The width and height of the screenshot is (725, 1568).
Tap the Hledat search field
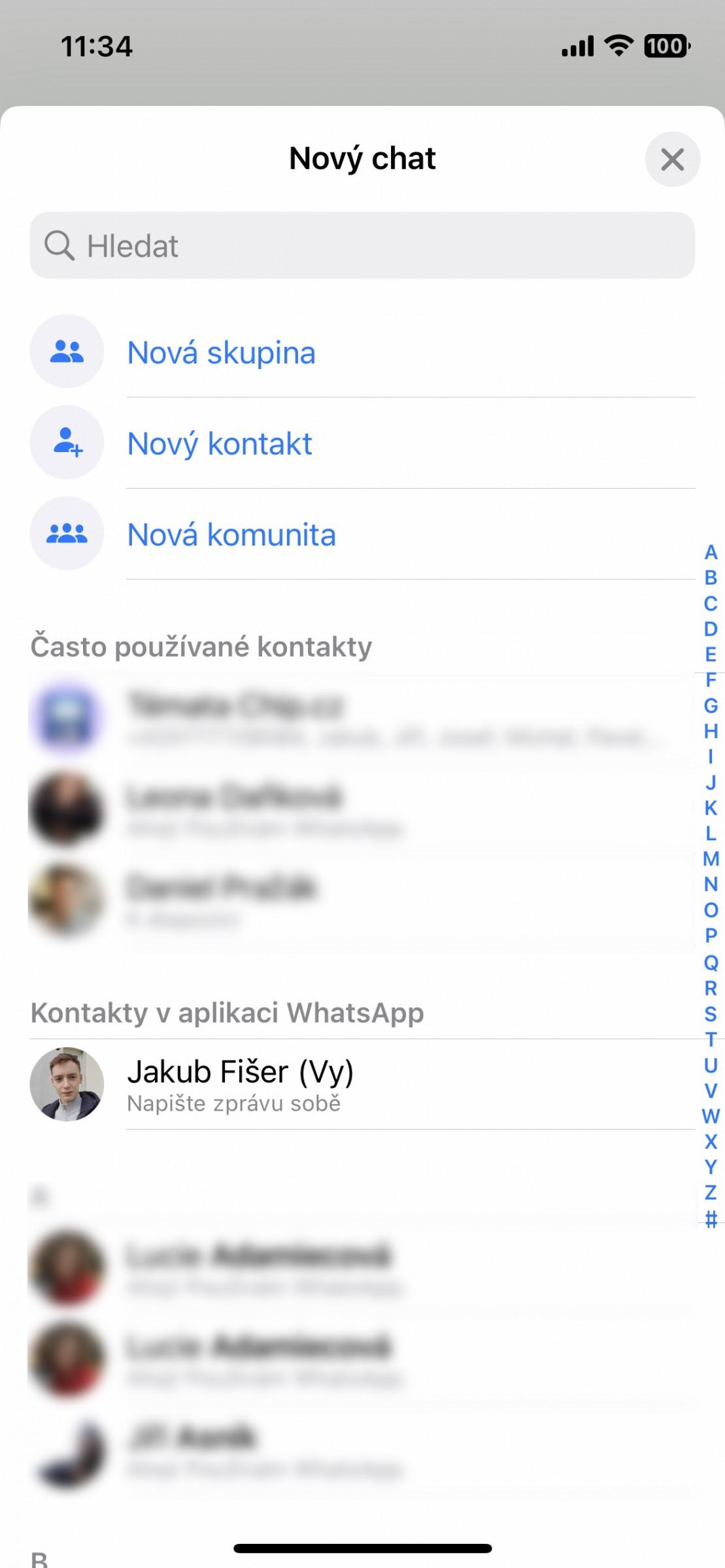click(x=362, y=246)
